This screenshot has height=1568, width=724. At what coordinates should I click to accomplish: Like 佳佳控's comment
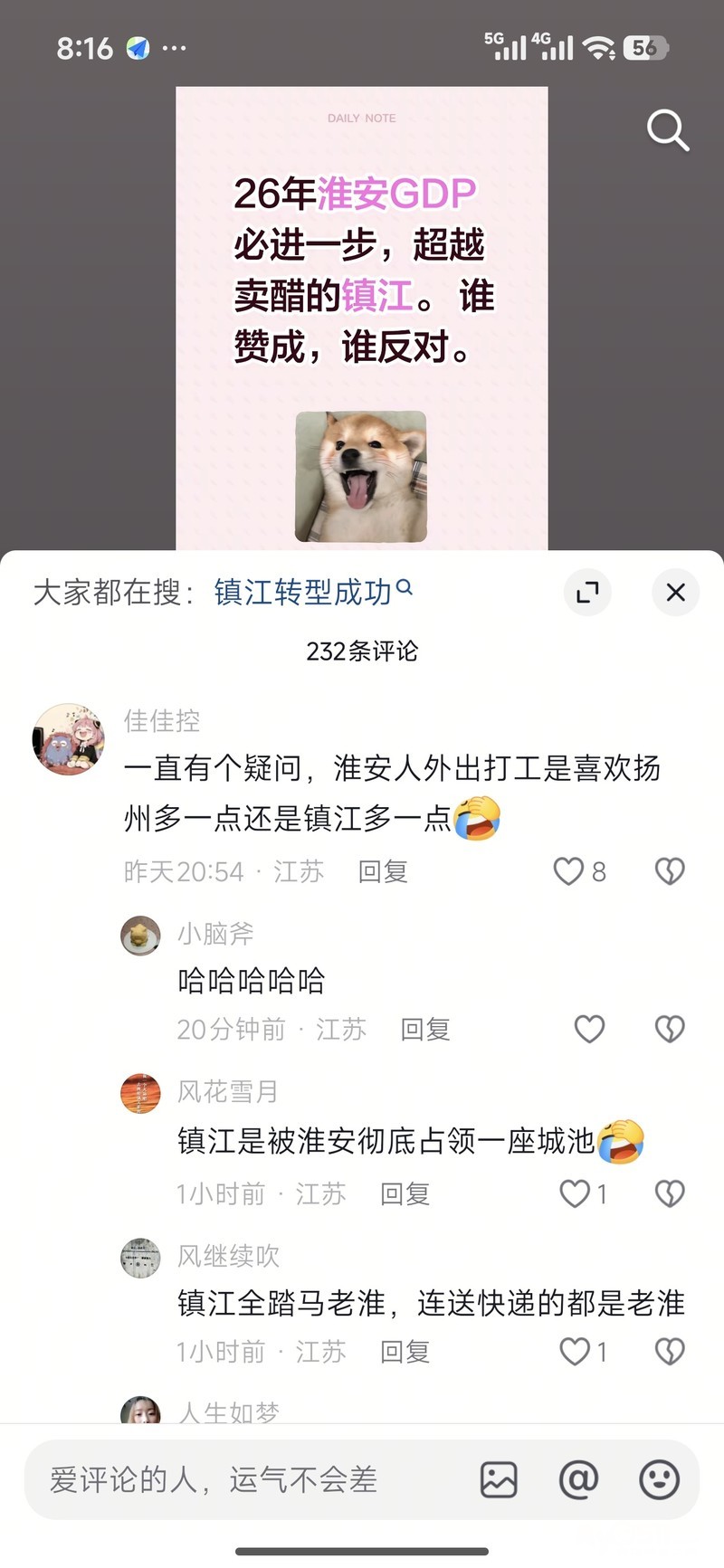pyautogui.click(x=569, y=871)
